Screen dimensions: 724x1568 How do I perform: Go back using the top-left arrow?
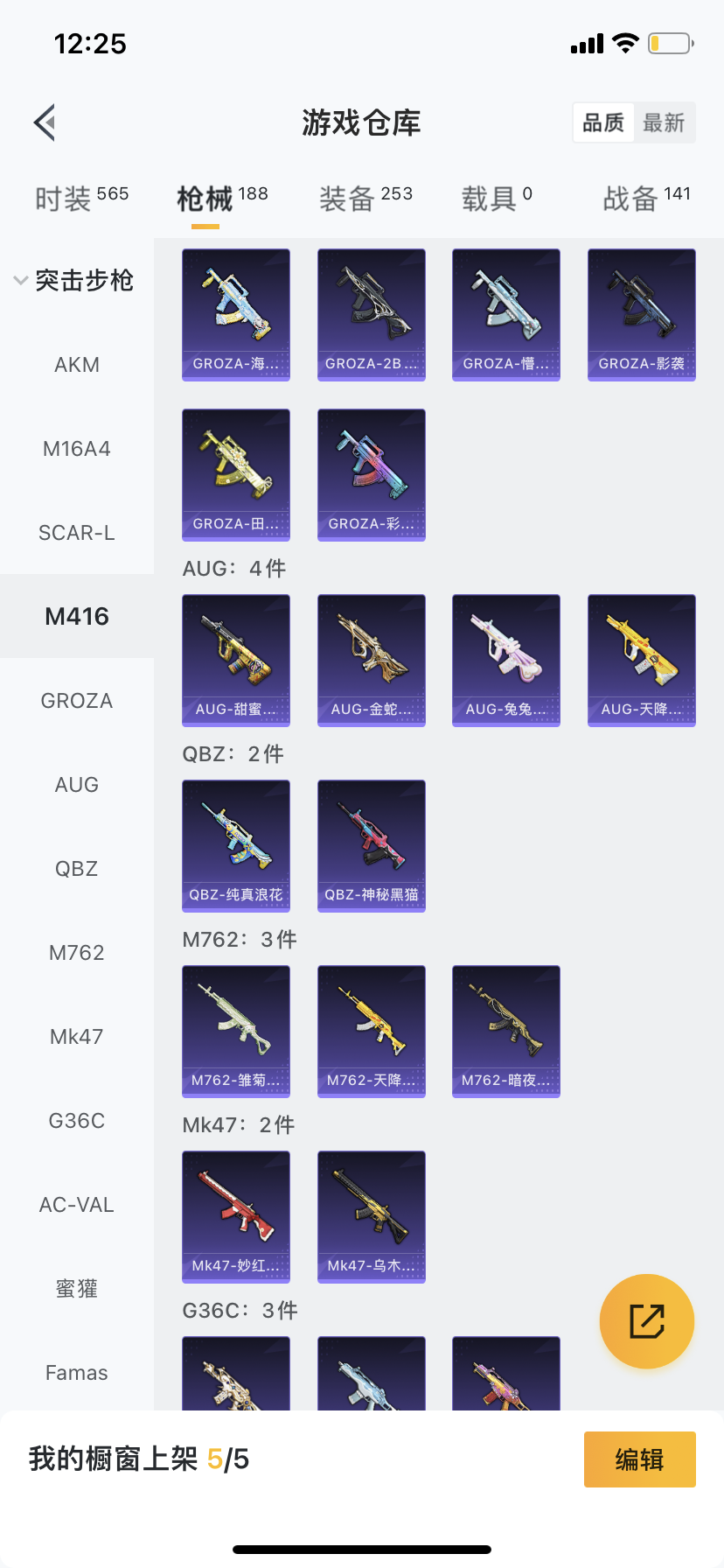click(x=45, y=122)
